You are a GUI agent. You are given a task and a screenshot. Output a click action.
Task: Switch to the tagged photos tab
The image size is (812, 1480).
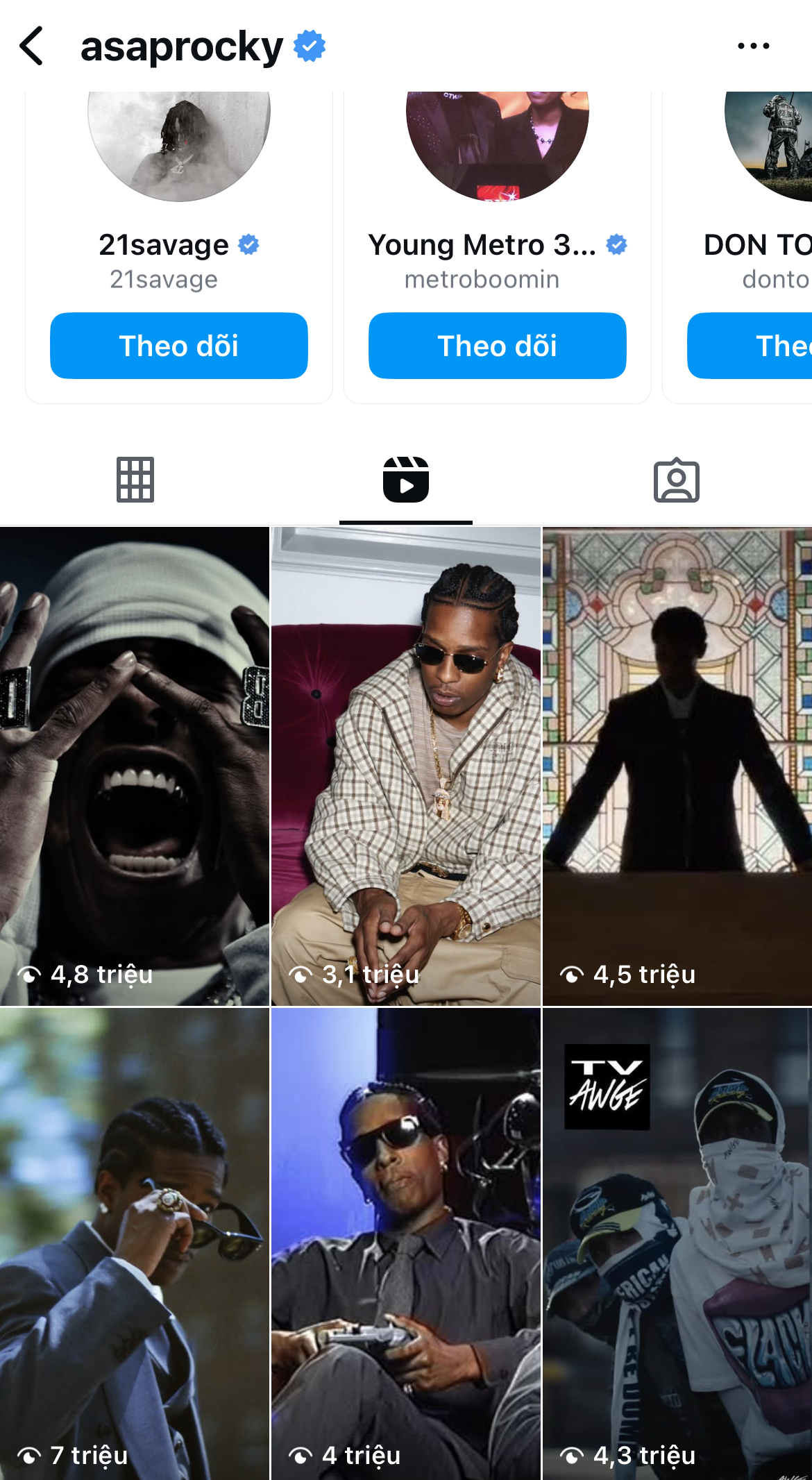coord(676,480)
